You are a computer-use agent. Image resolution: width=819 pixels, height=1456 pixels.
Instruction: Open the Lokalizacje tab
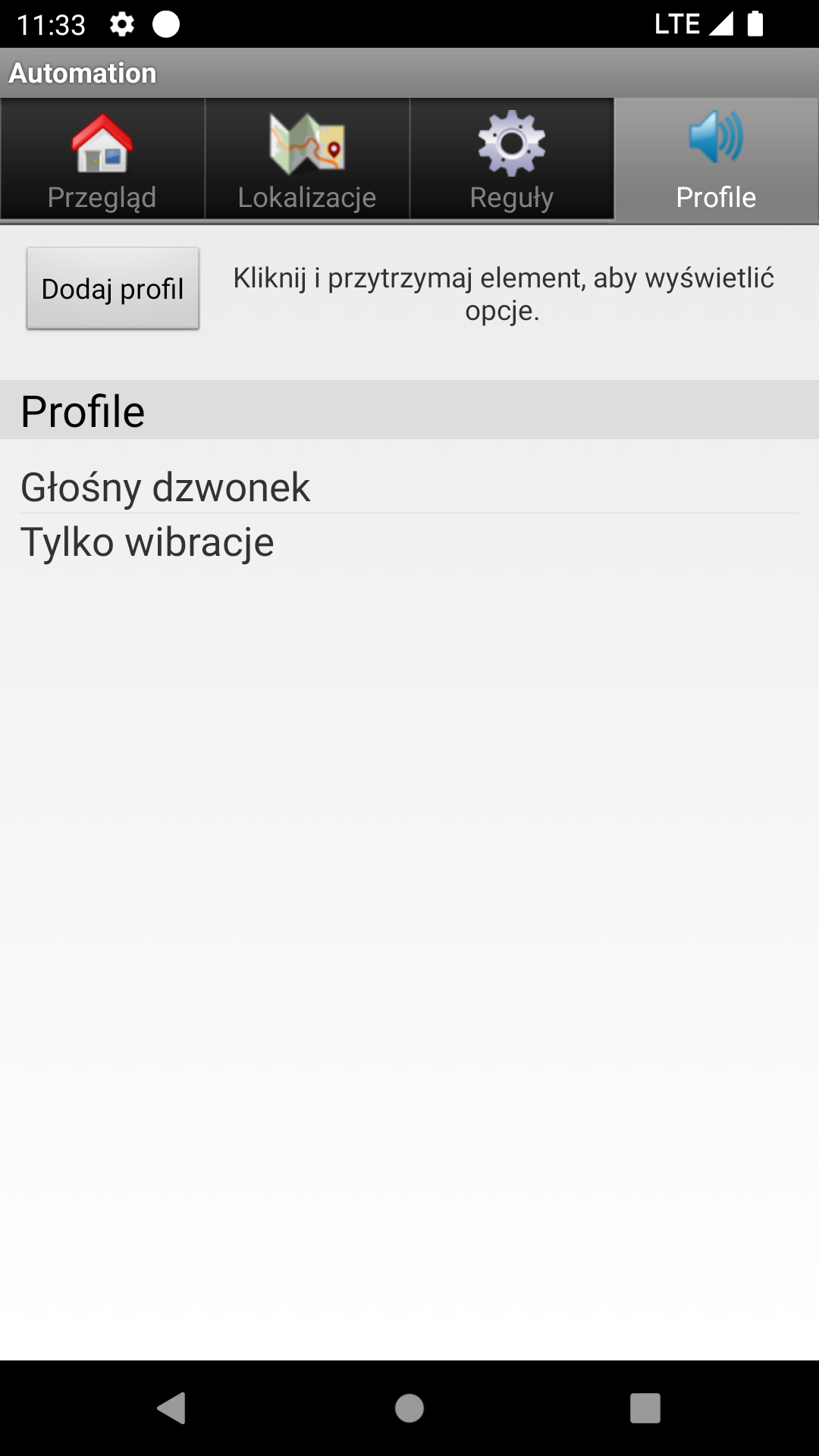click(307, 159)
